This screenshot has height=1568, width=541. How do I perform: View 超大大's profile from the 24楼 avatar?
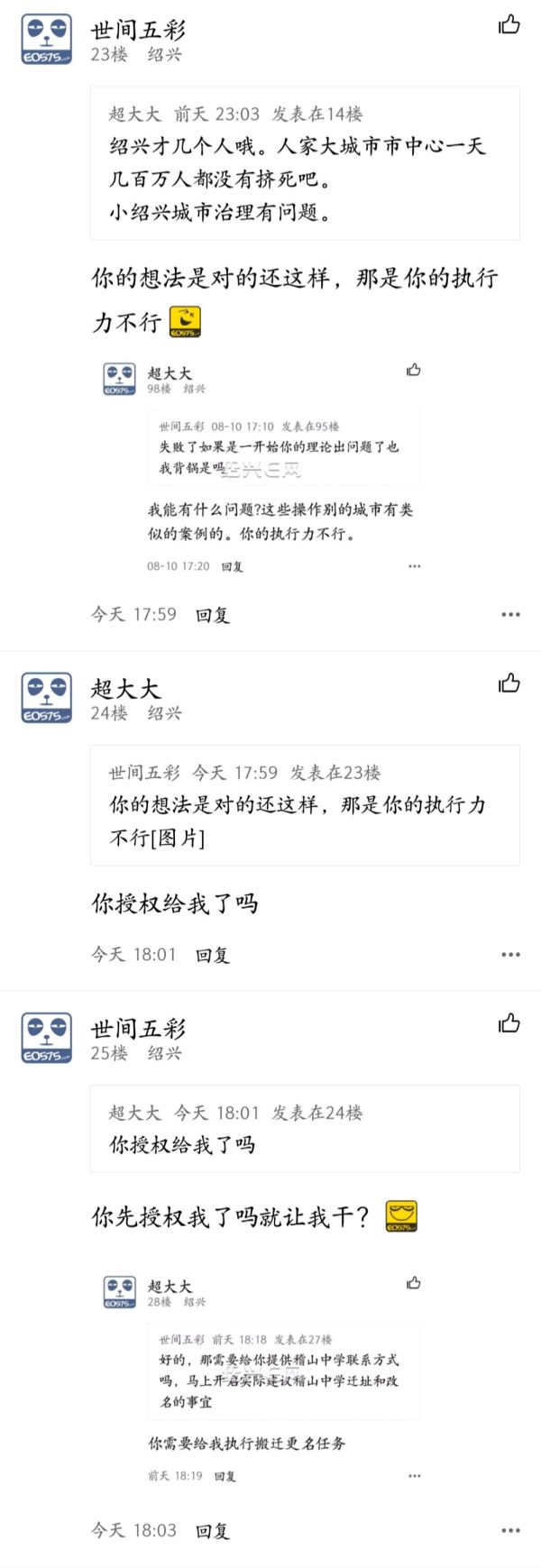point(47,697)
